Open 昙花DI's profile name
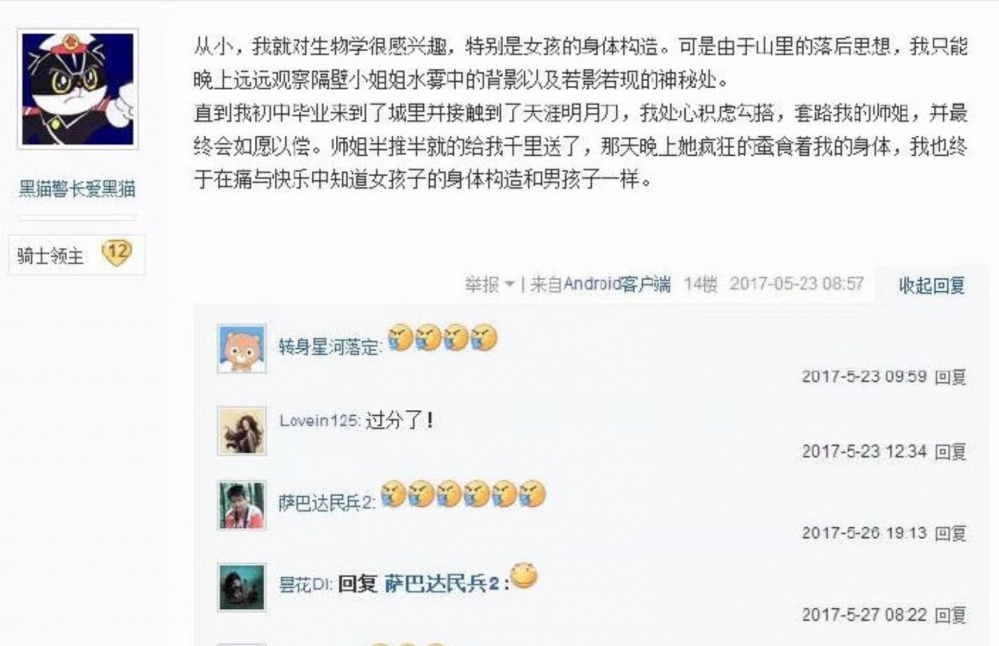This screenshot has height=646, width=999. point(304,583)
